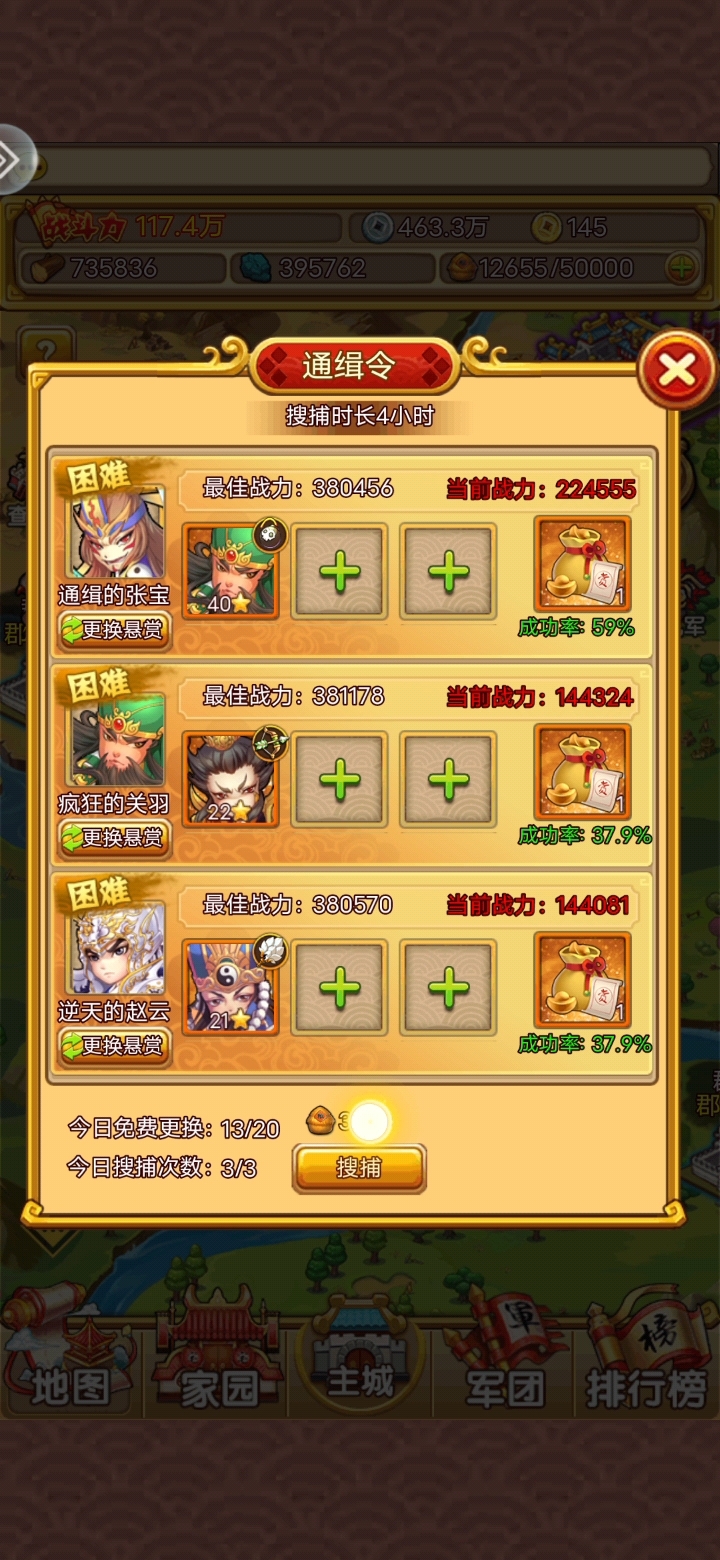Add a third hero to 疯狂的关羽 row
Viewport: 720px width, 1560px height.
448,780
